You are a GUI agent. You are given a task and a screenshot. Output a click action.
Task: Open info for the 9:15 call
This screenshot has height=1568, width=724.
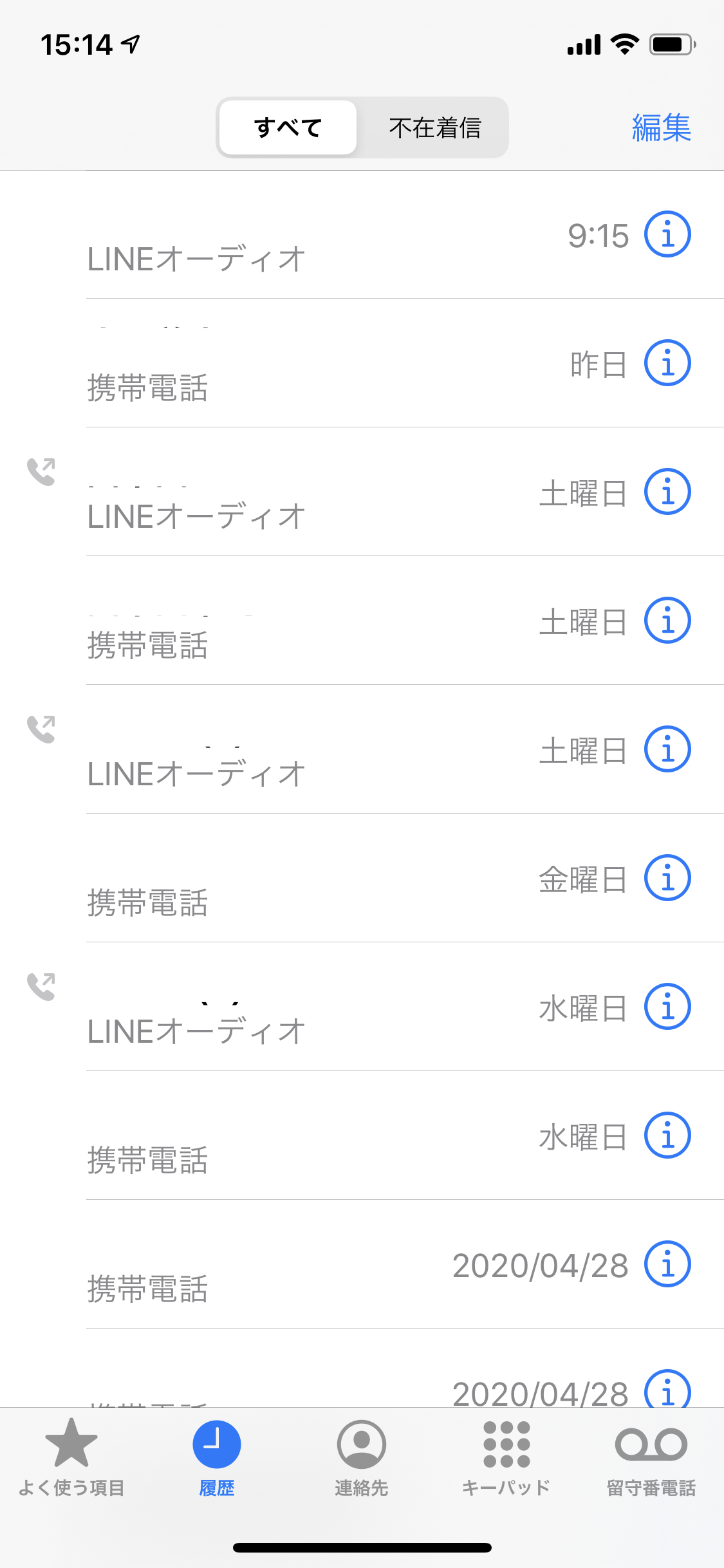[667, 234]
